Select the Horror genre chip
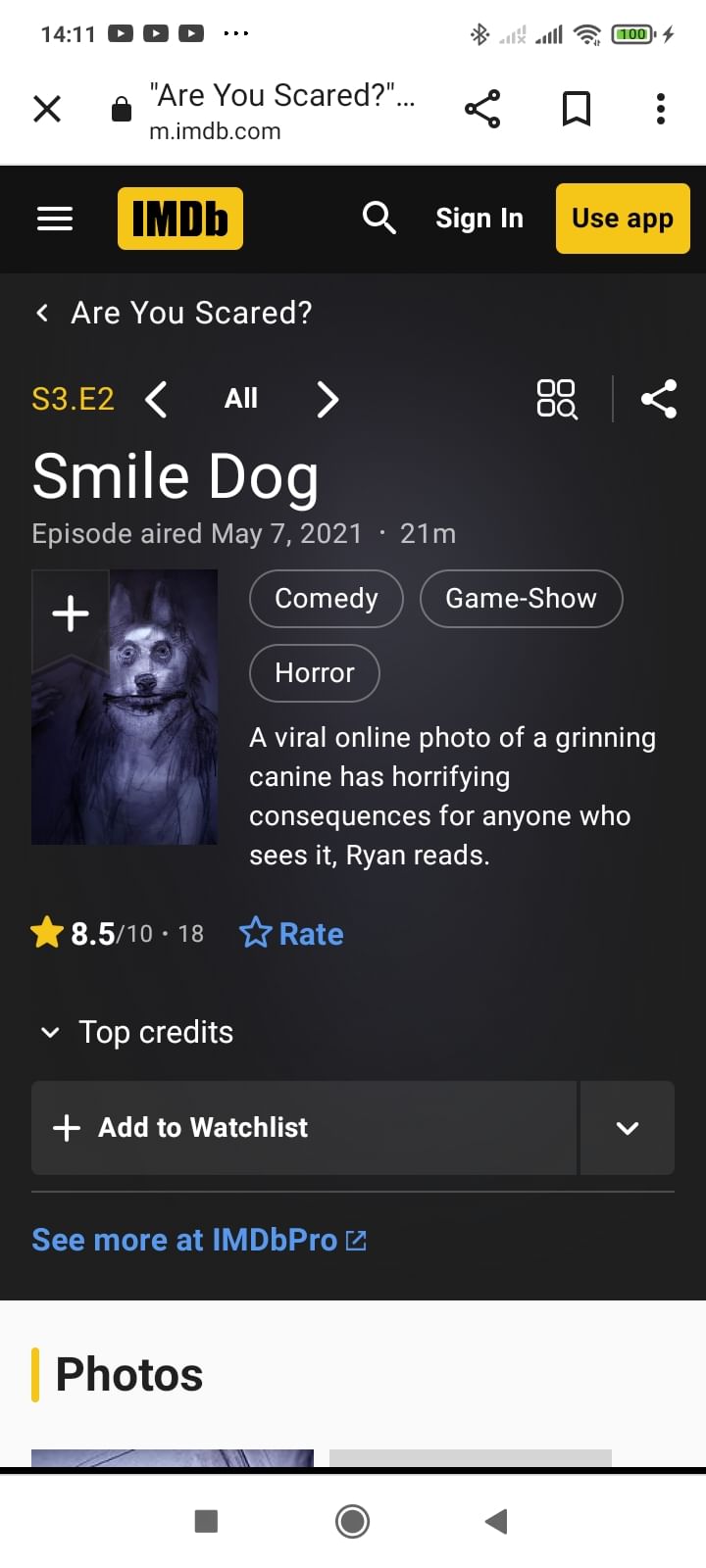The image size is (706, 1568). click(315, 673)
